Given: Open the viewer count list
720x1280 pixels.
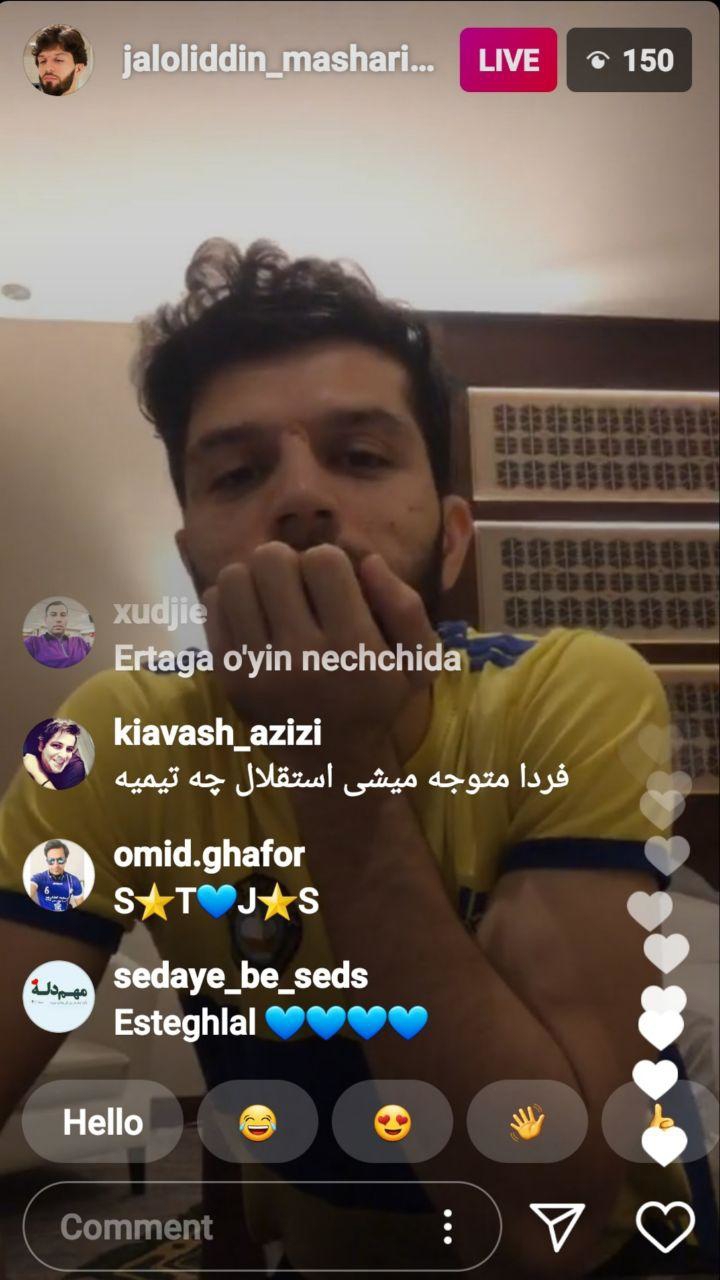Looking at the screenshot, I should coord(629,60).
